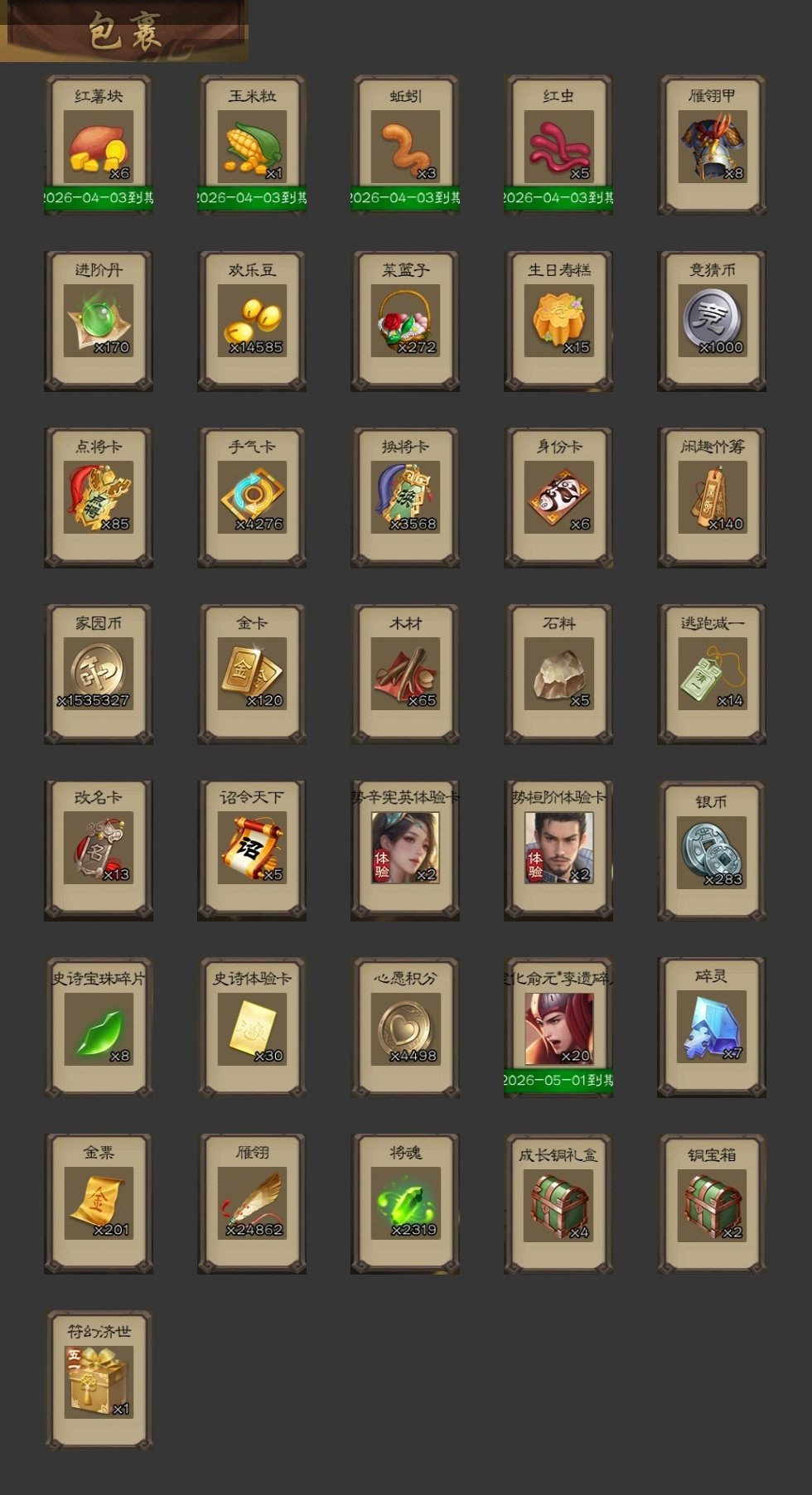This screenshot has height=1495, width=812.
Task: Select the 进阶丹 item
Action: 99,321
